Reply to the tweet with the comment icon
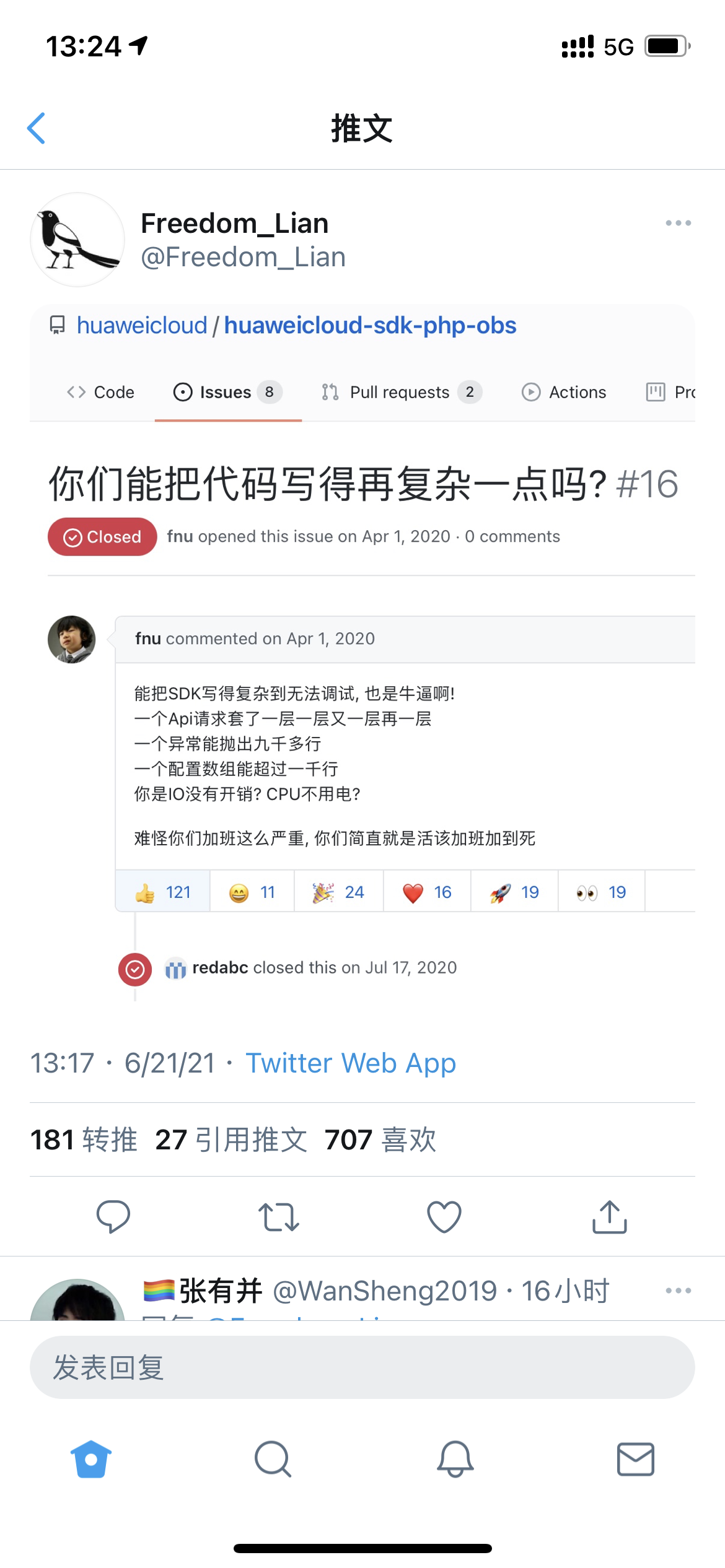This screenshot has width=725, height=1568. 113,1217
